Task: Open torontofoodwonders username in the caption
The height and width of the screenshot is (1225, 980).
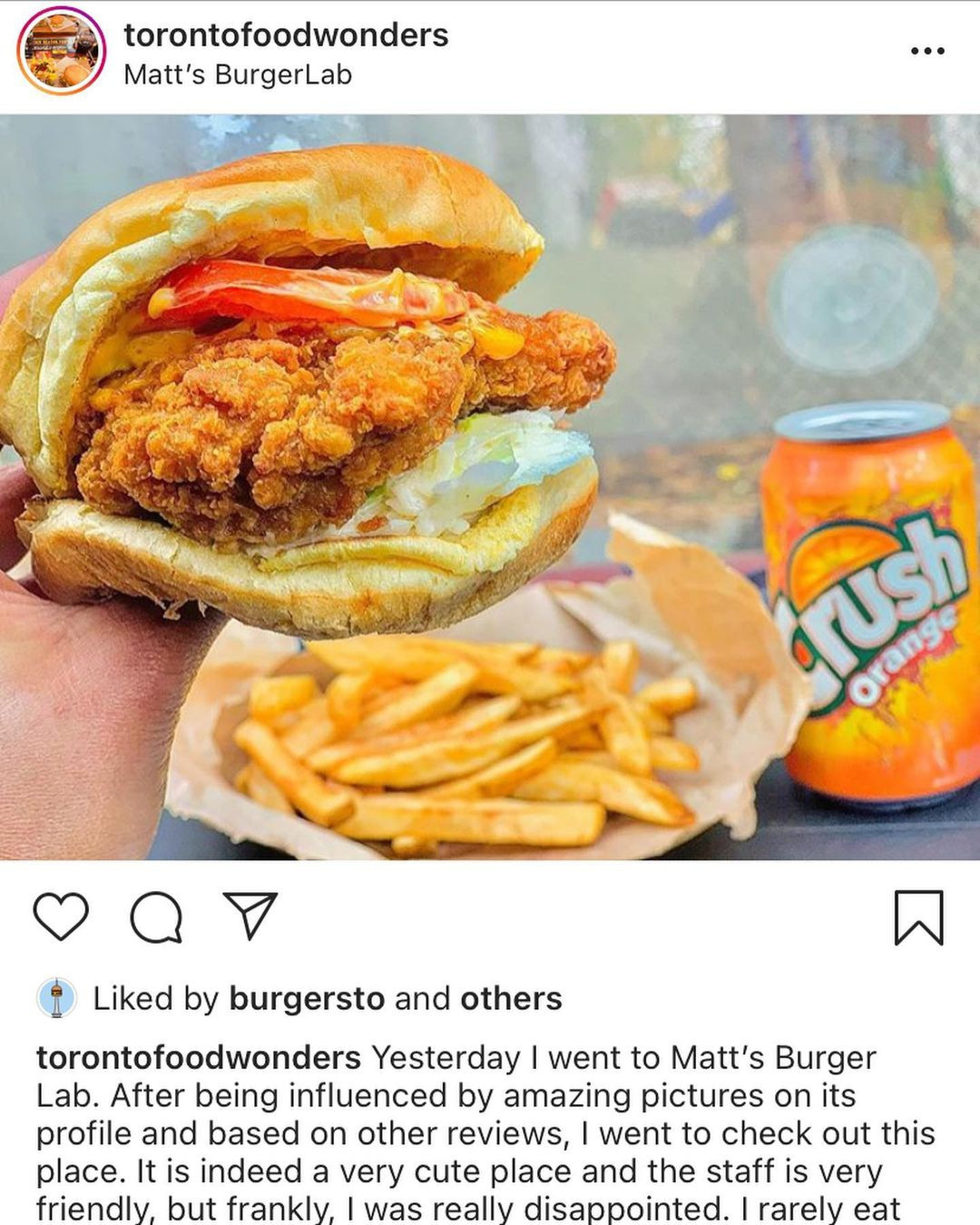Action: pyautogui.click(x=199, y=1057)
